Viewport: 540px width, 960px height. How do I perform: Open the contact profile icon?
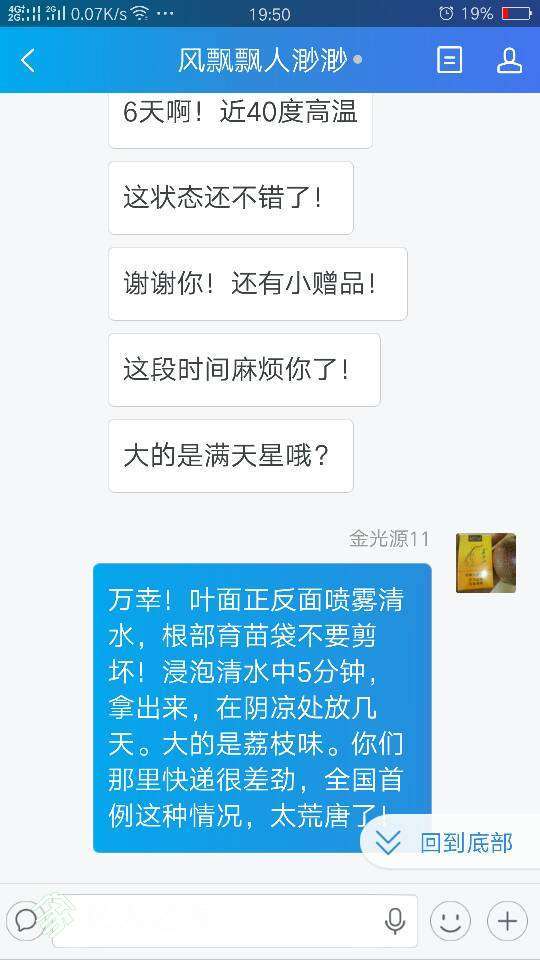click(x=509, y=61)
